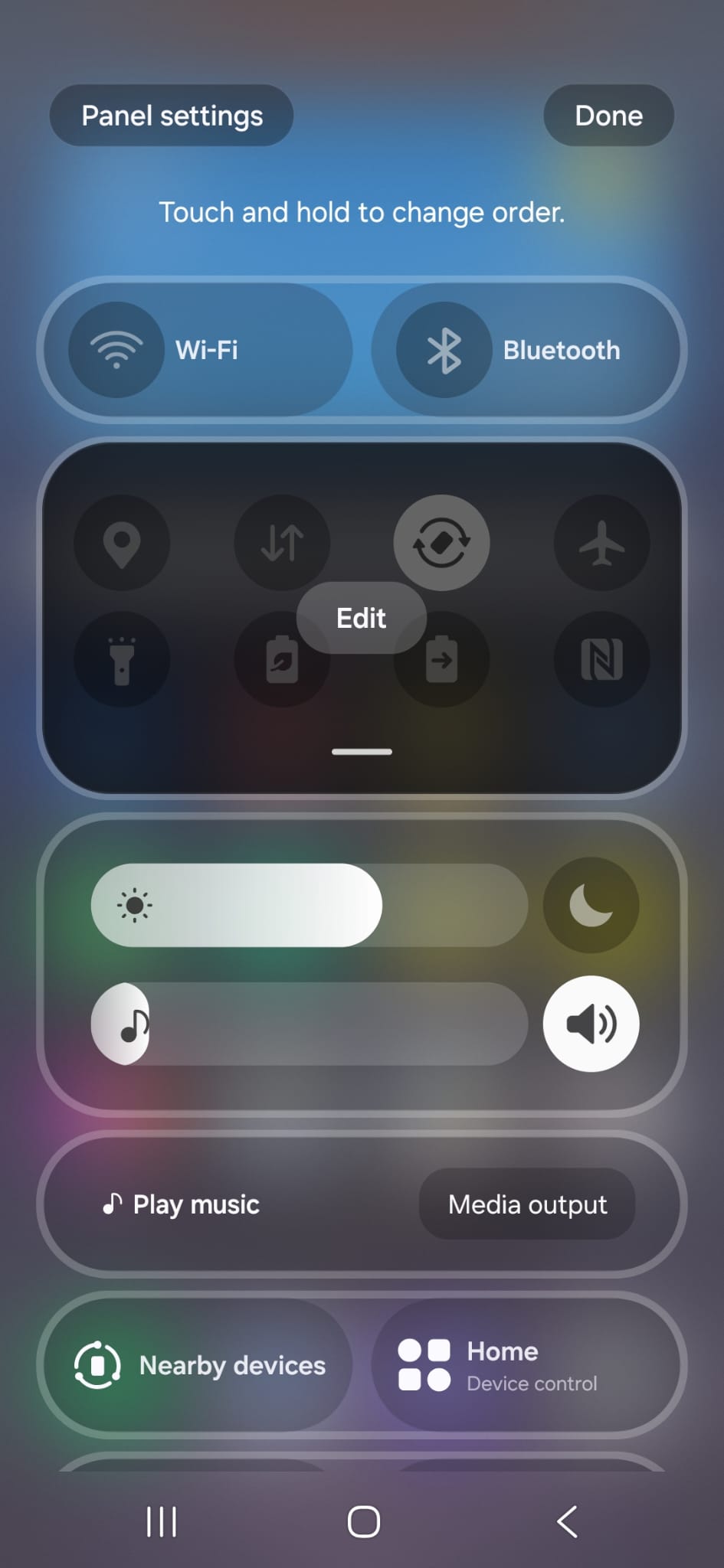Tap the mobile data arrows icon
Viewport: 724px width, 1568px height.
pos(282,543)
